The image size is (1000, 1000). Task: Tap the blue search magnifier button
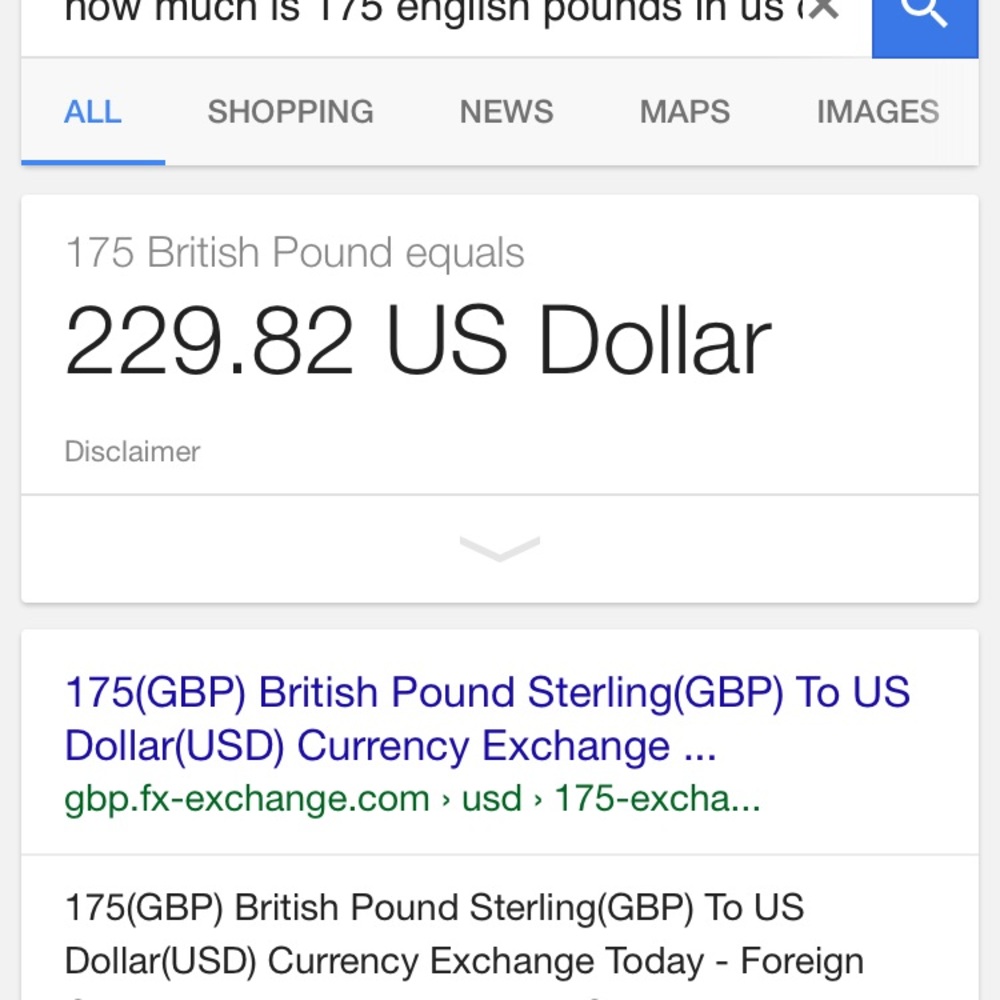point(924,20)
